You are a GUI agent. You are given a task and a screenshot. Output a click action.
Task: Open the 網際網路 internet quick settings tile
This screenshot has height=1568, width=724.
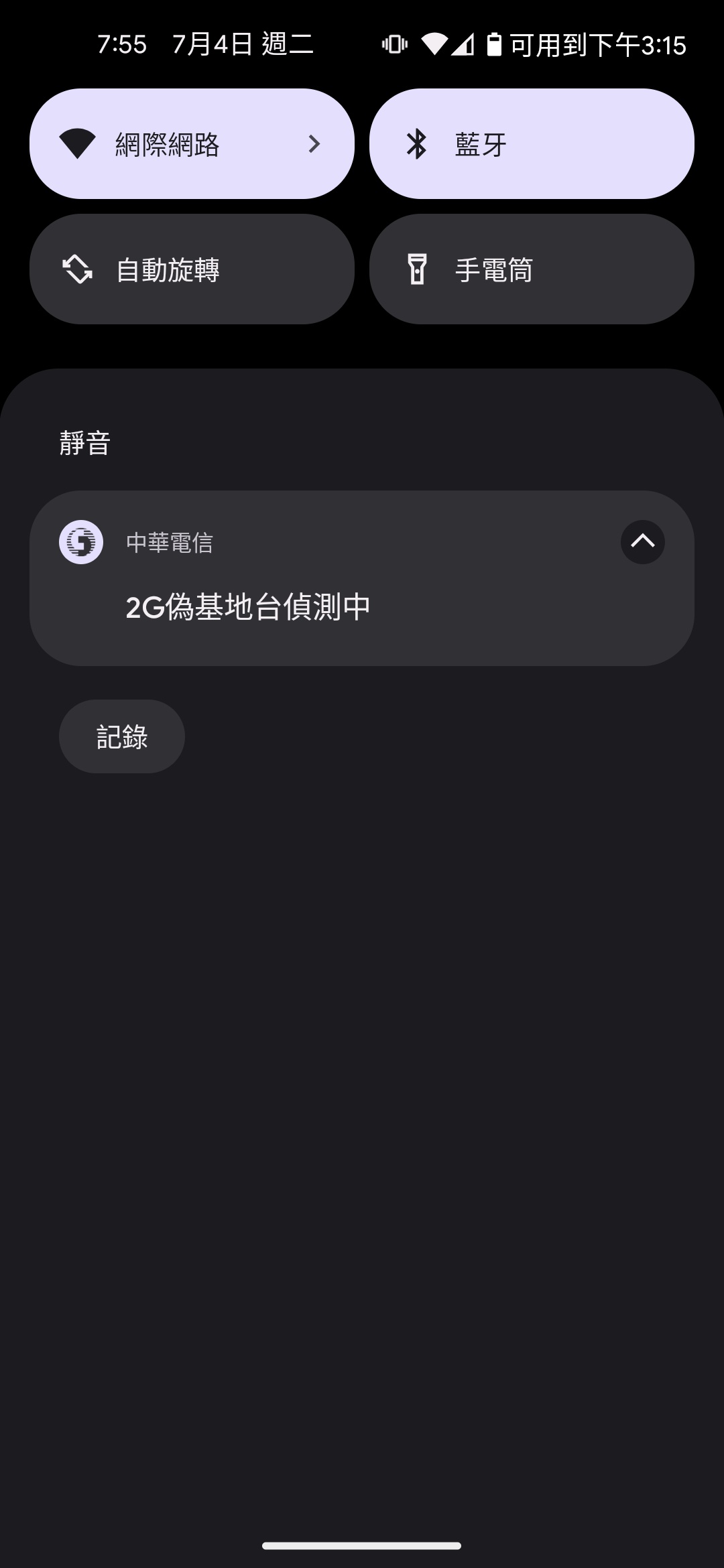[192, 144]
